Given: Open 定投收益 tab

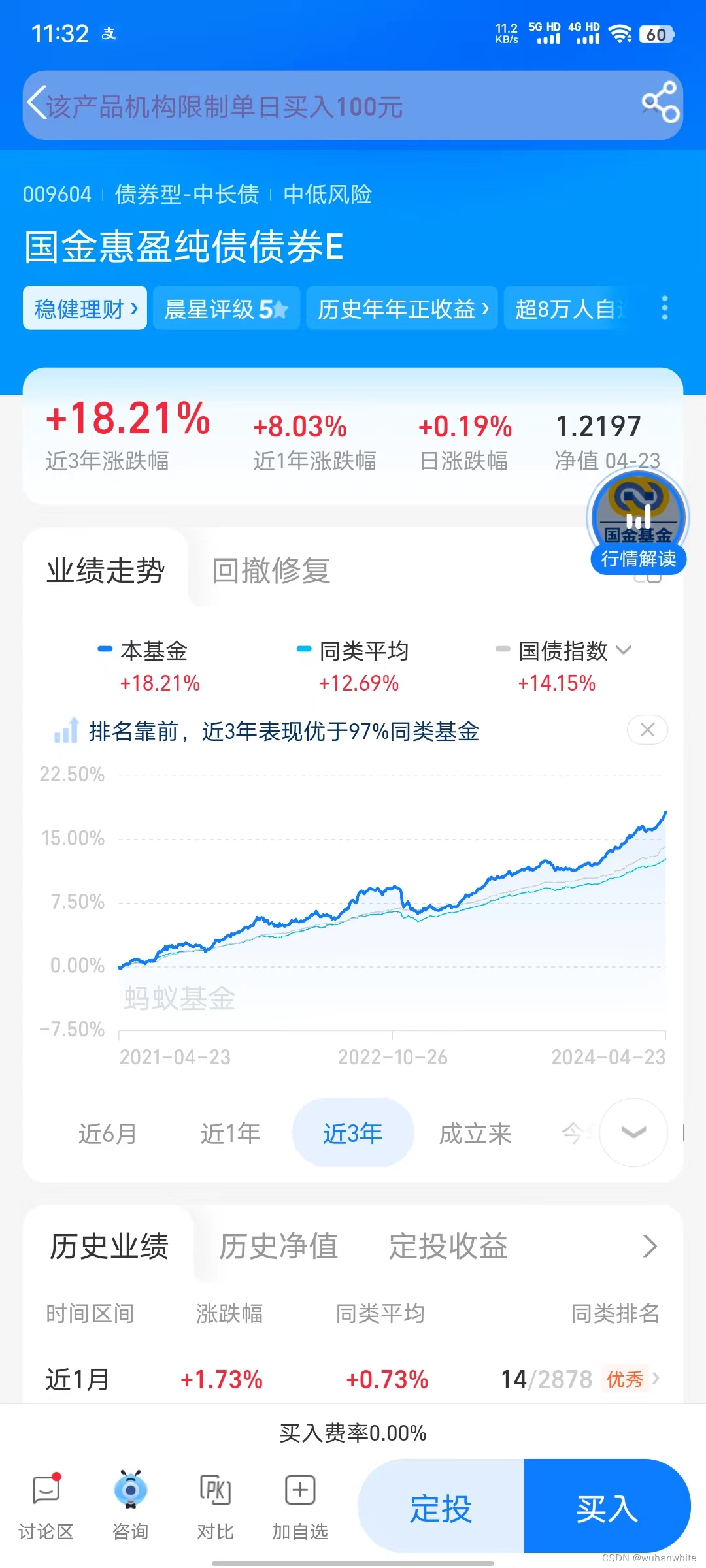Looking at the screenshot, I should pos(448,1246).
